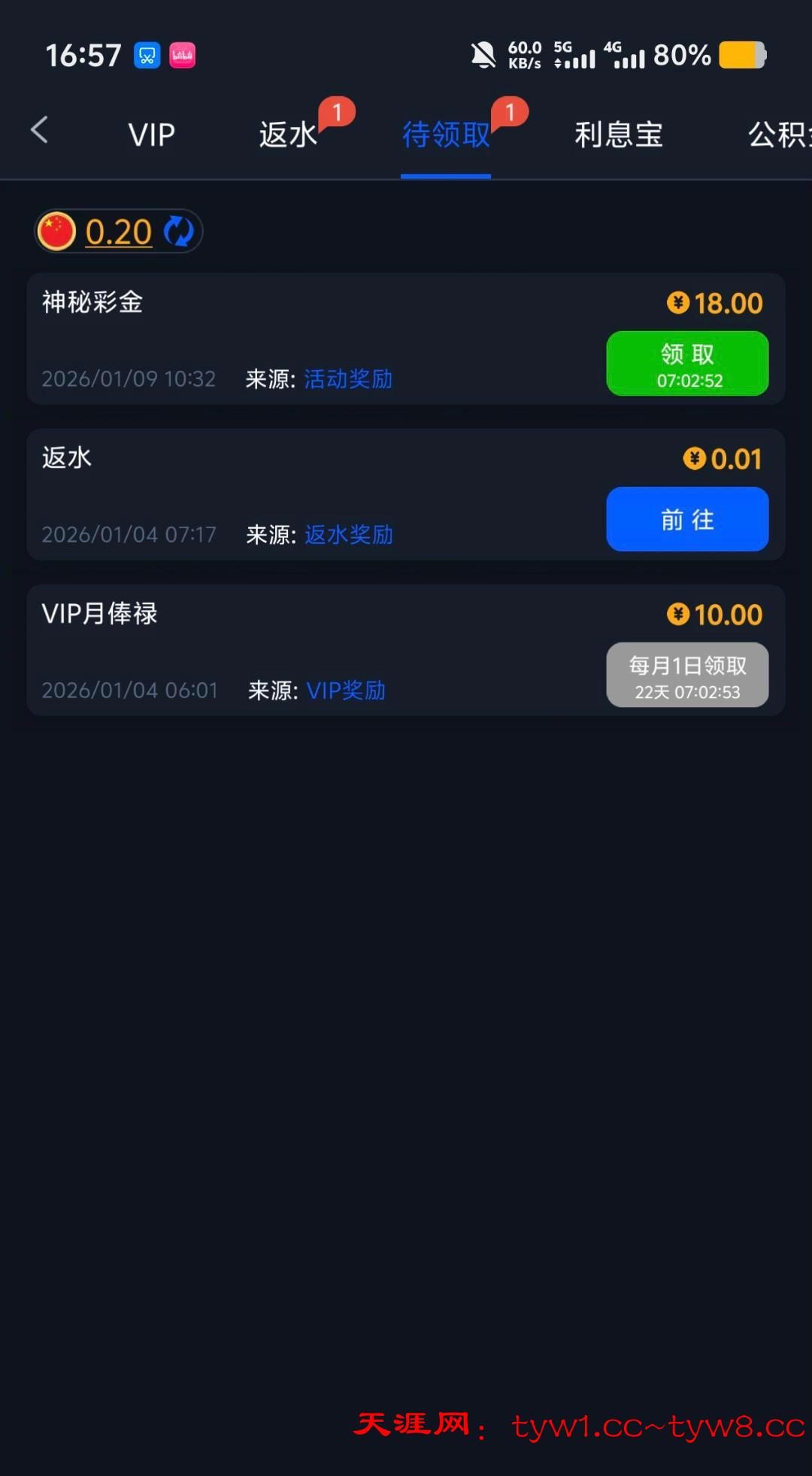Open the VIP奖励 source link
This screenshot has height=1476, width=812.
point(346,690)
